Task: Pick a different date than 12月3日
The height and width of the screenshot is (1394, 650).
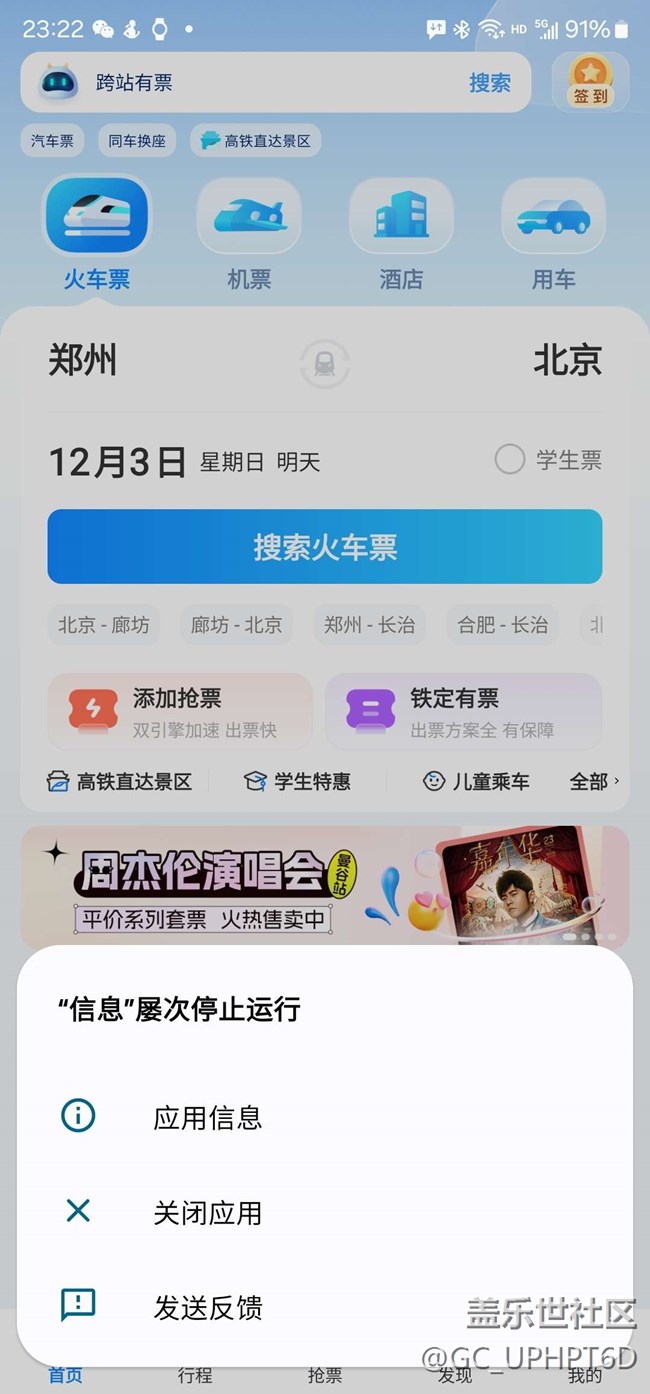Action: [x=118, y=462]
